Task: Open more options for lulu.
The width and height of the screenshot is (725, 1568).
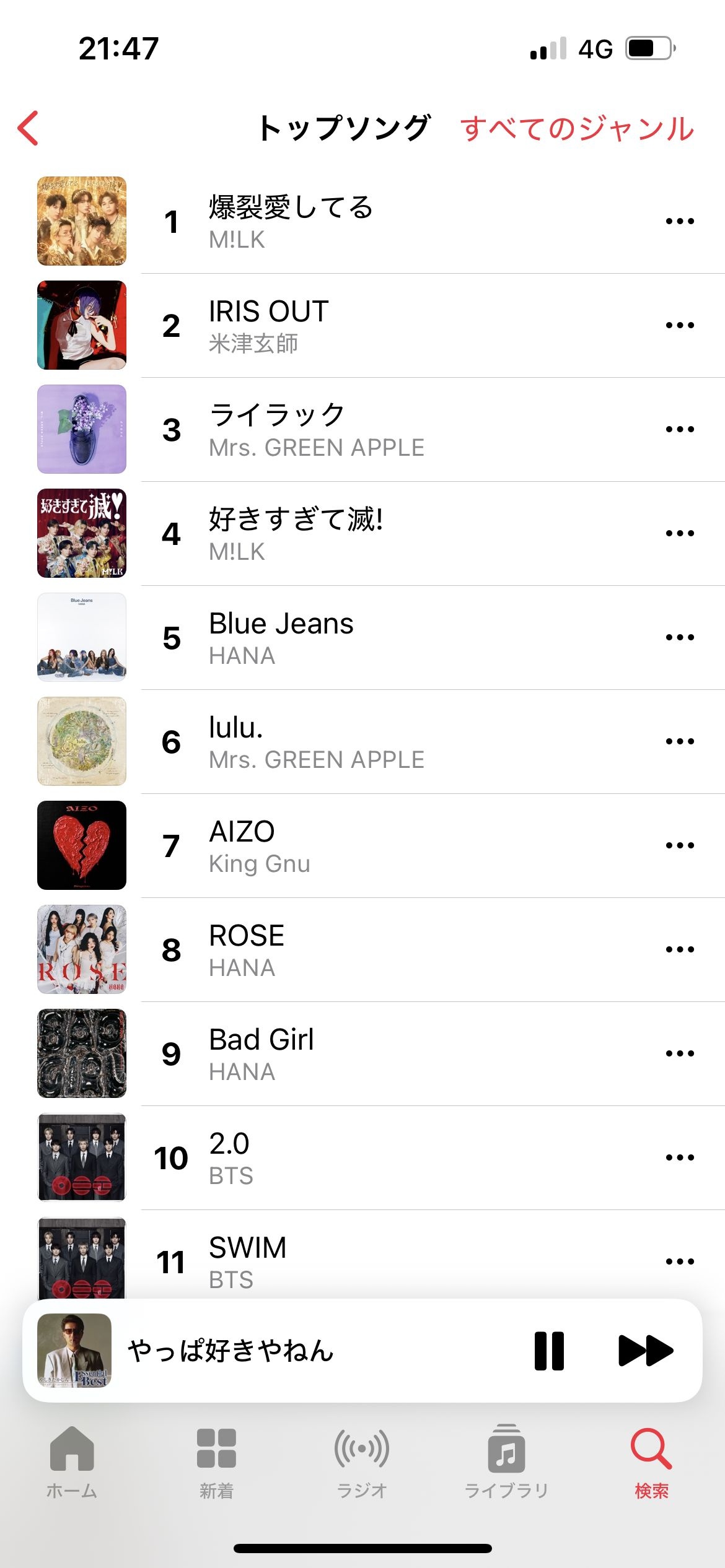Action: (x=679, y=741)
